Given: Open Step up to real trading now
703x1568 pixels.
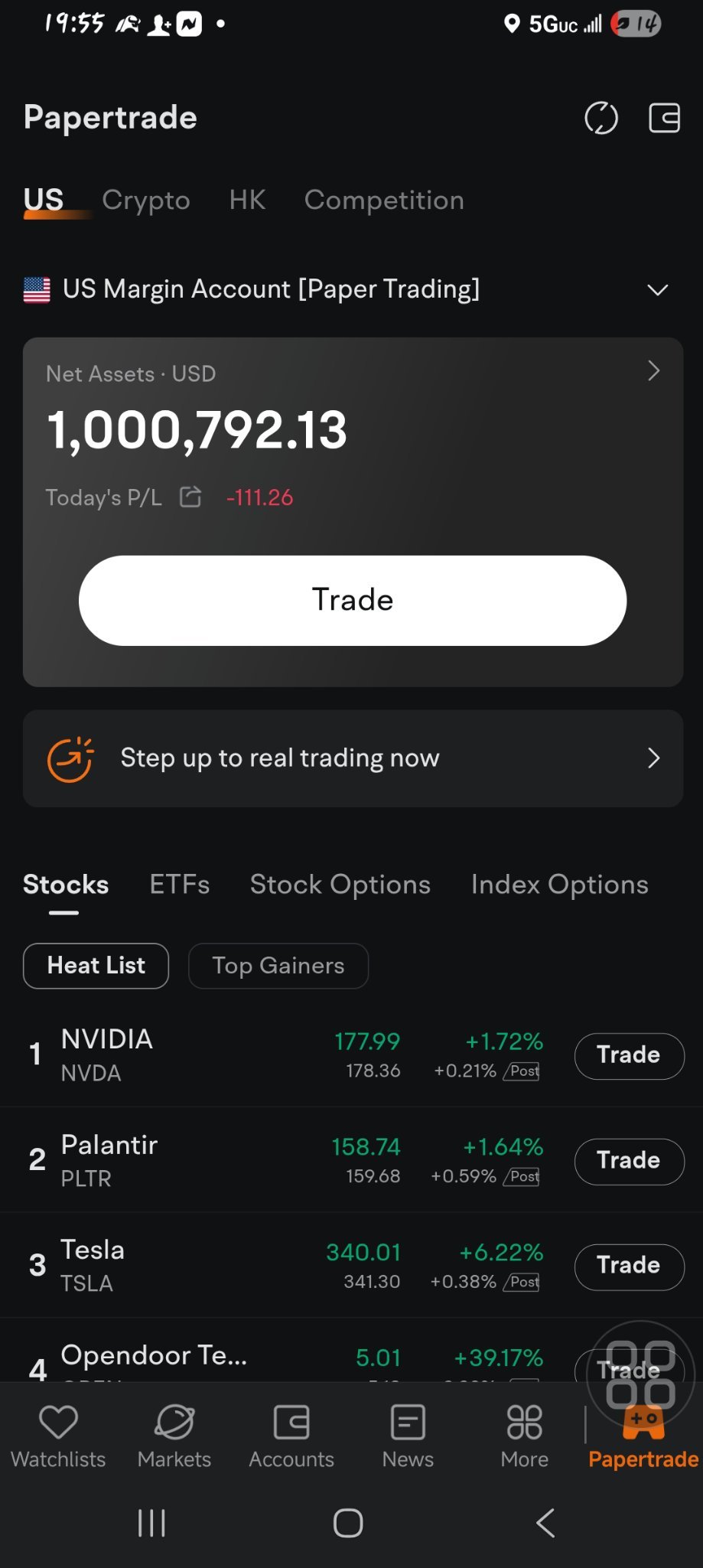Looking at the screenshot, I should pyautogui.click(x=353, y=758).
